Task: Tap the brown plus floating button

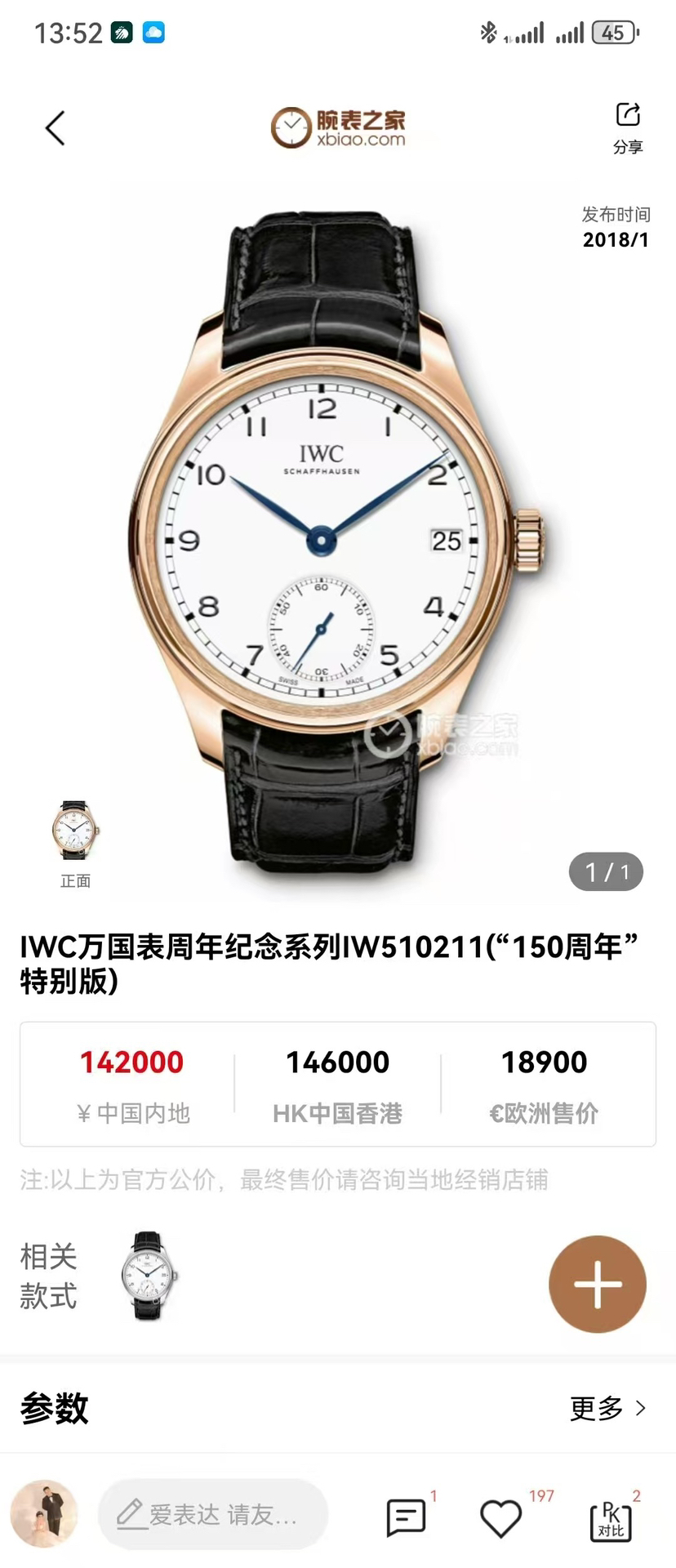Action: [598, 1284]
